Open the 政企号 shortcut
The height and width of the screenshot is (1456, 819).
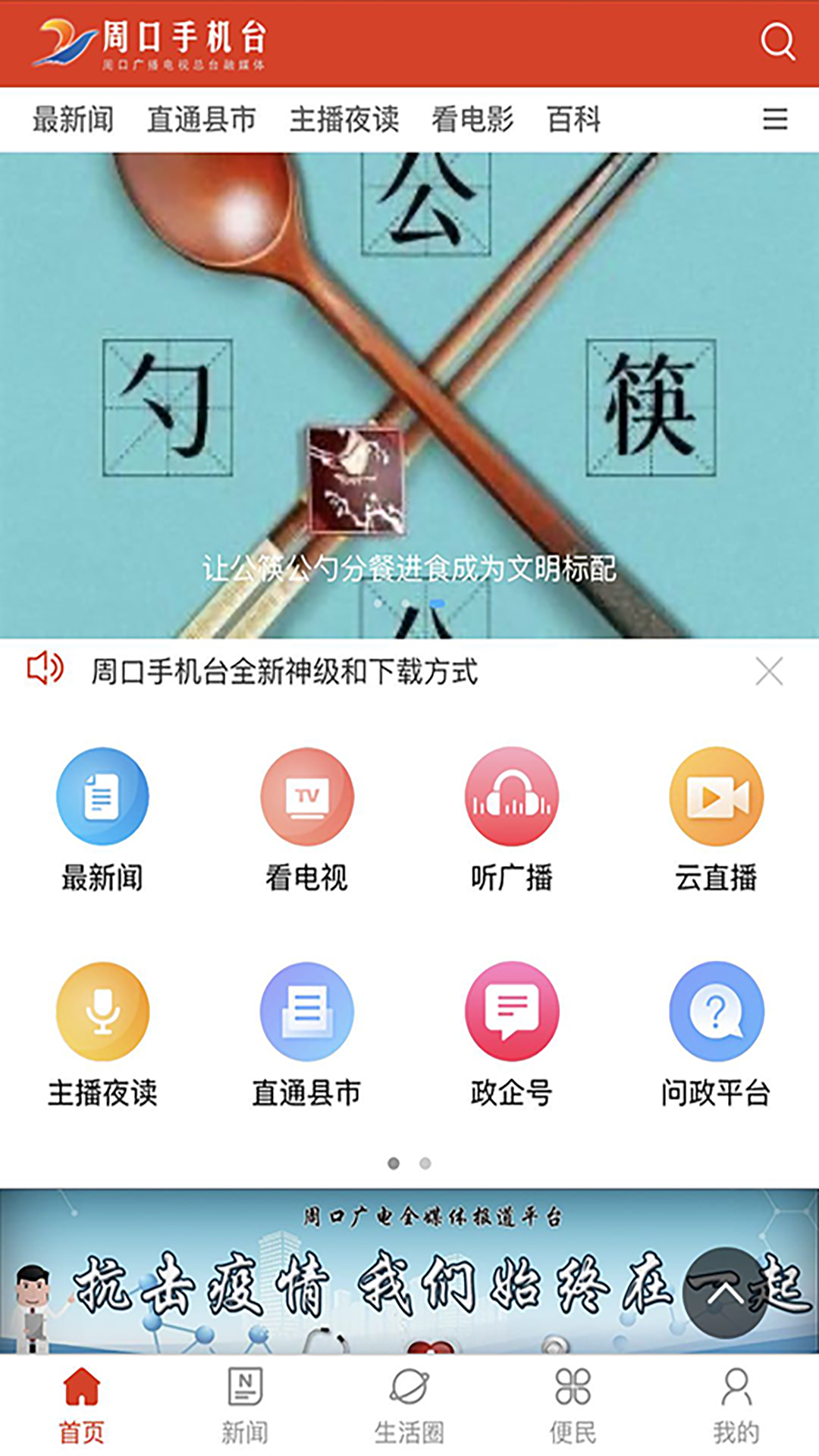512,1033
